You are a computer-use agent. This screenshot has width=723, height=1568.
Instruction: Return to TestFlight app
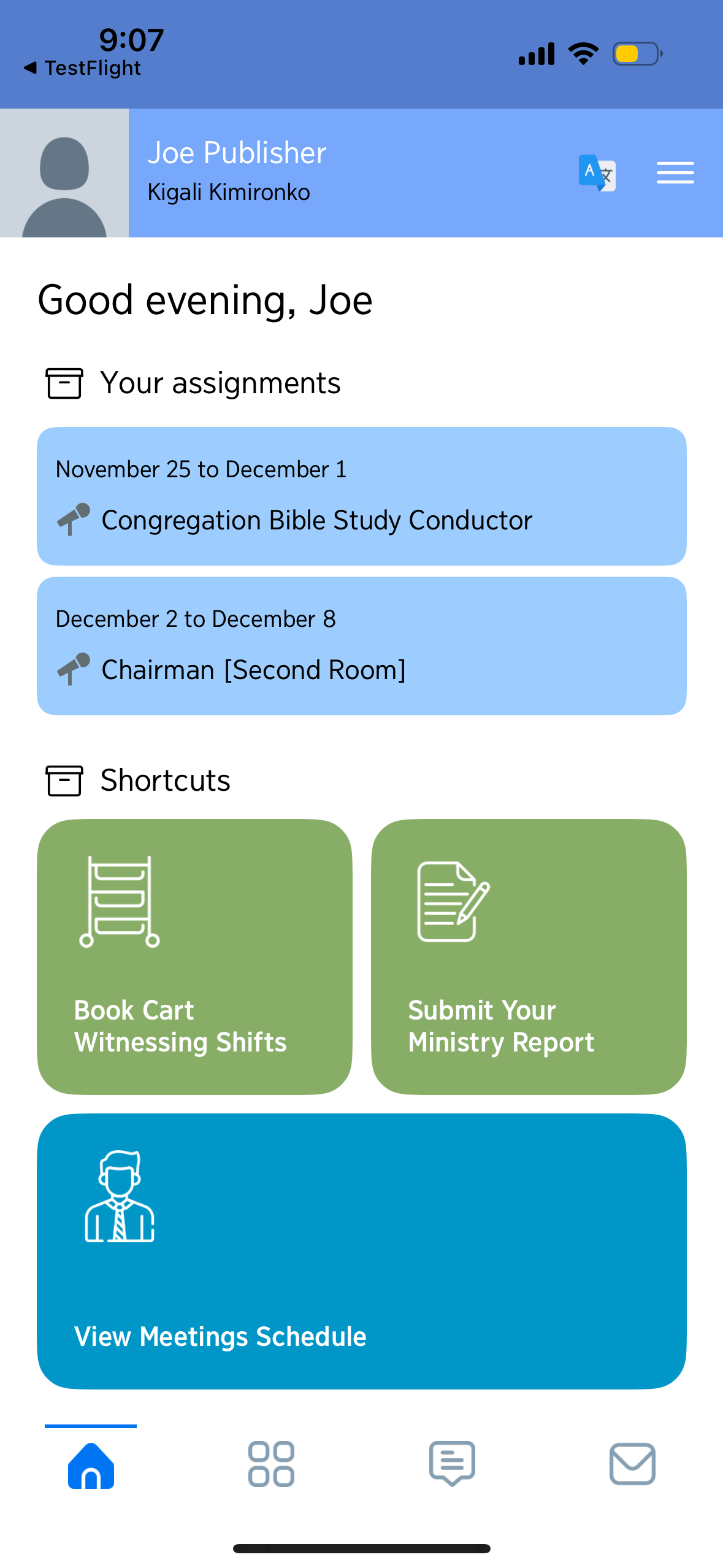(x=83, y=68)
